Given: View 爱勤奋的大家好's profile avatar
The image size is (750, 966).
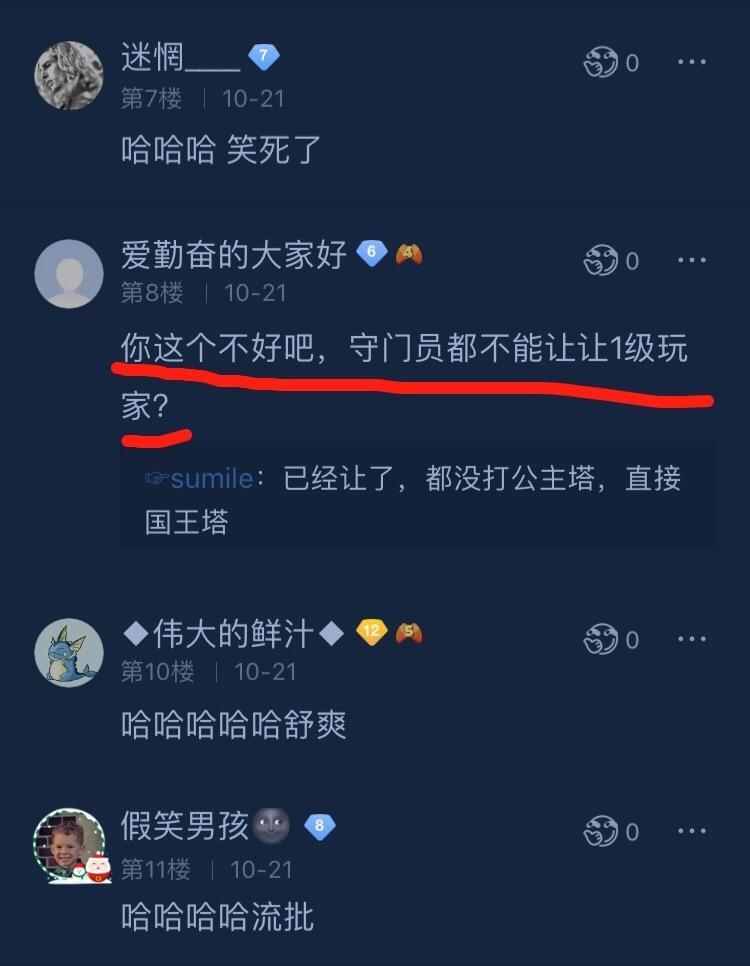Looking at the screenshot, I should pos(69,273).
